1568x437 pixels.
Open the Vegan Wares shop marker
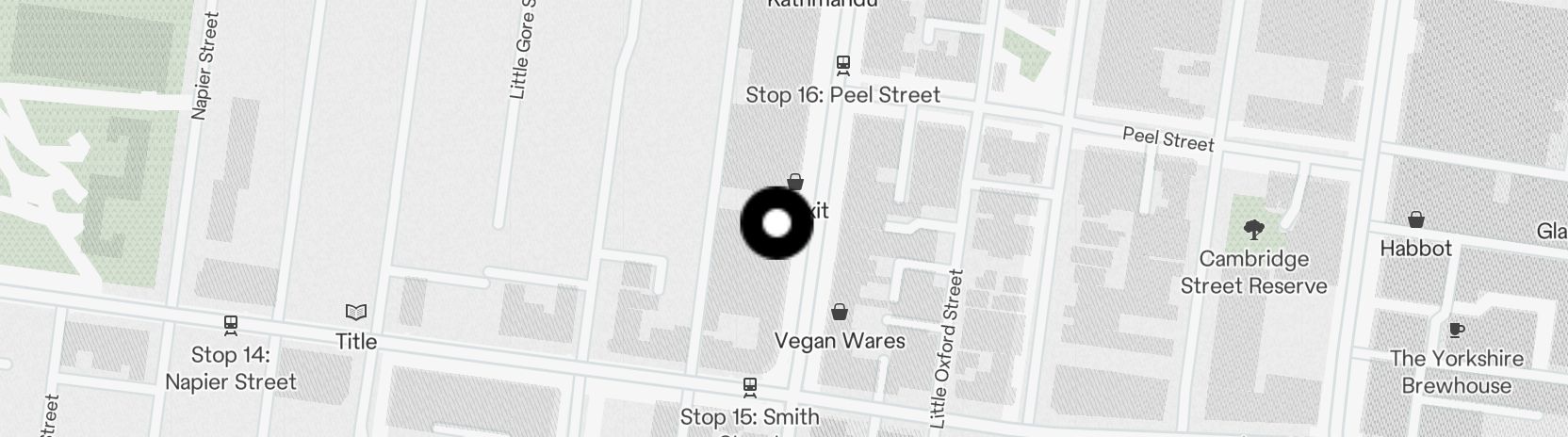pyautogui.click(x=839, y=312)
